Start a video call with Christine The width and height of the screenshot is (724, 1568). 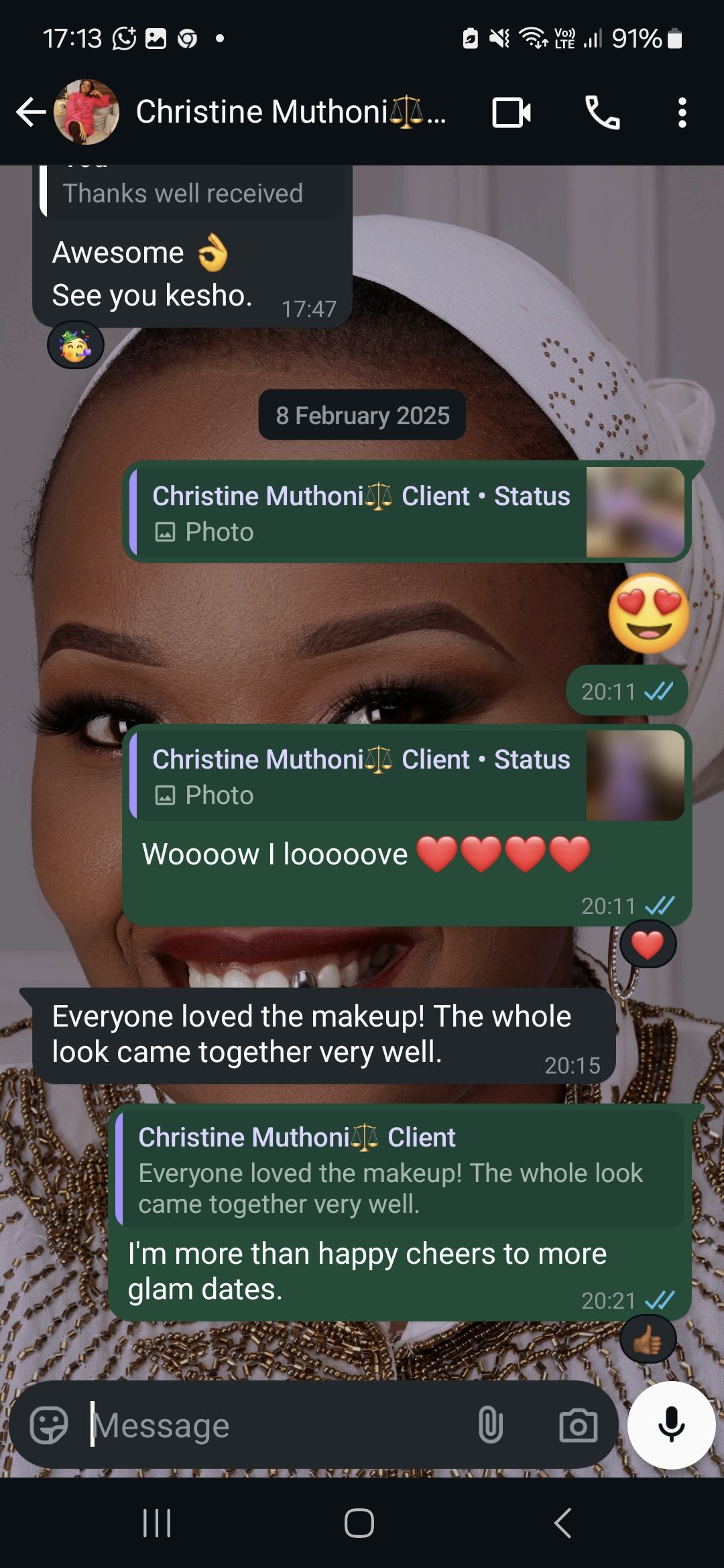511,113
